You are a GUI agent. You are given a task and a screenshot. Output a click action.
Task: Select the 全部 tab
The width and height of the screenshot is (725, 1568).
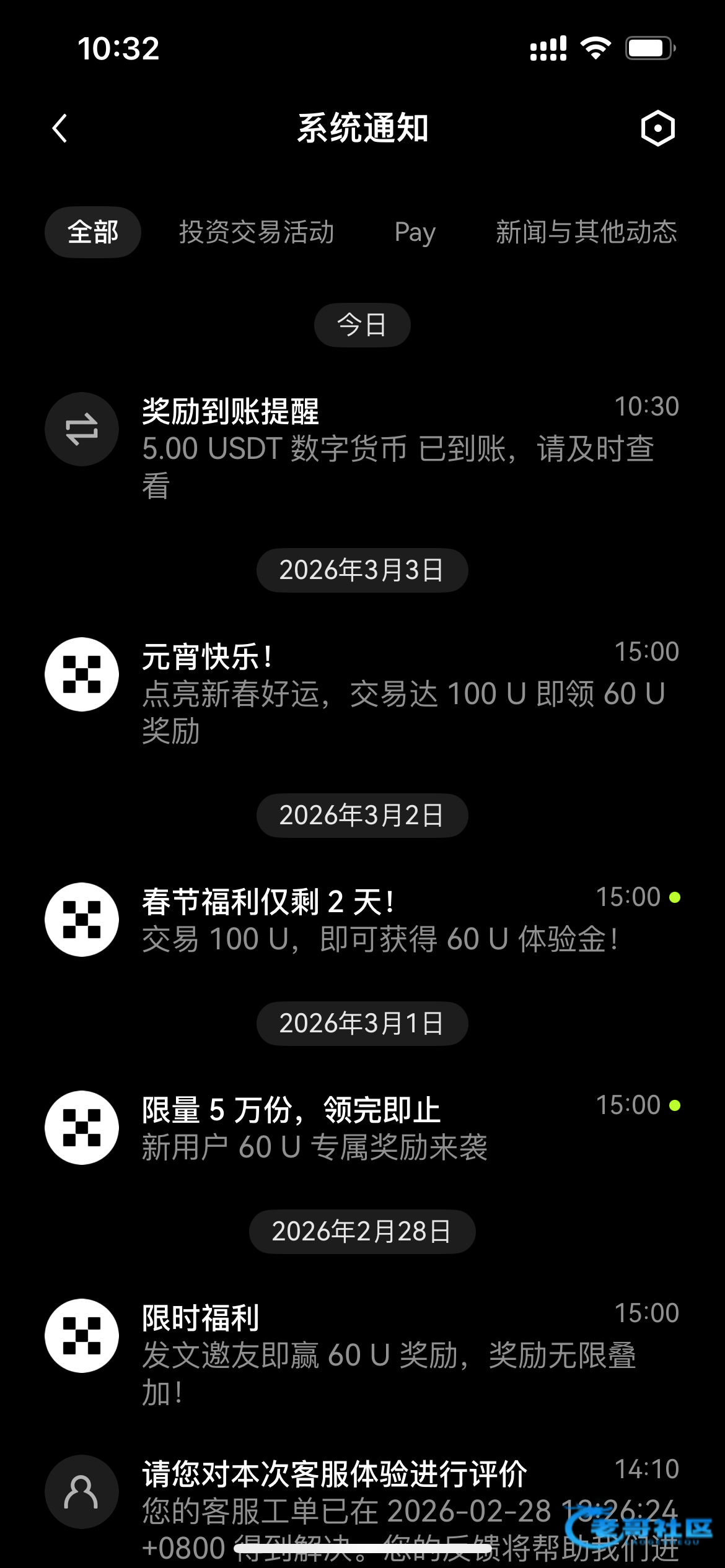(93, 232)
